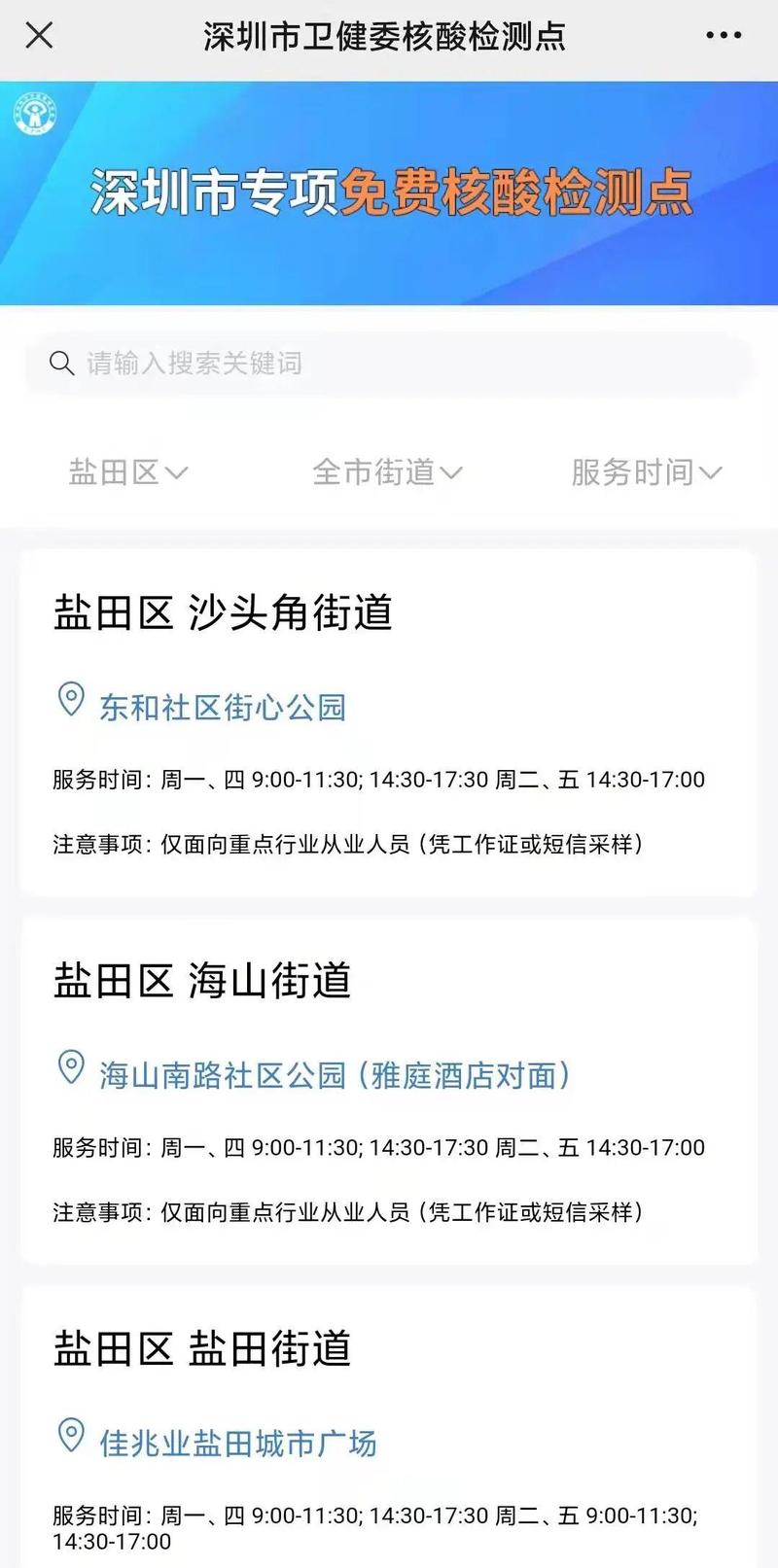Expand the 盐田区 district dropdown
The width and height of the screenshot is (778, 1568).
(x=127, y=472)
